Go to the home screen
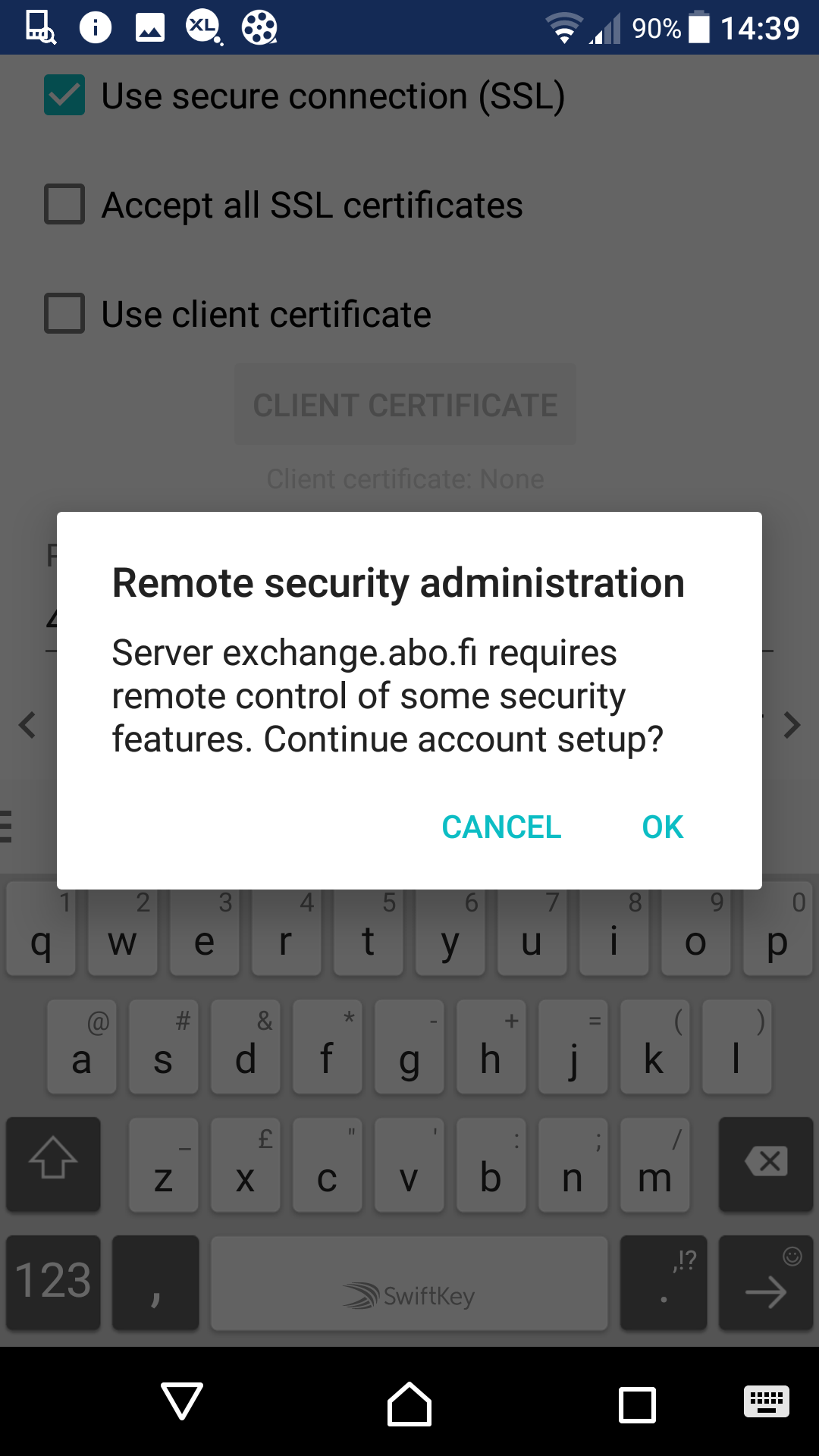This screenshot has width=819, height=1456. click(x=409, y=1404)
